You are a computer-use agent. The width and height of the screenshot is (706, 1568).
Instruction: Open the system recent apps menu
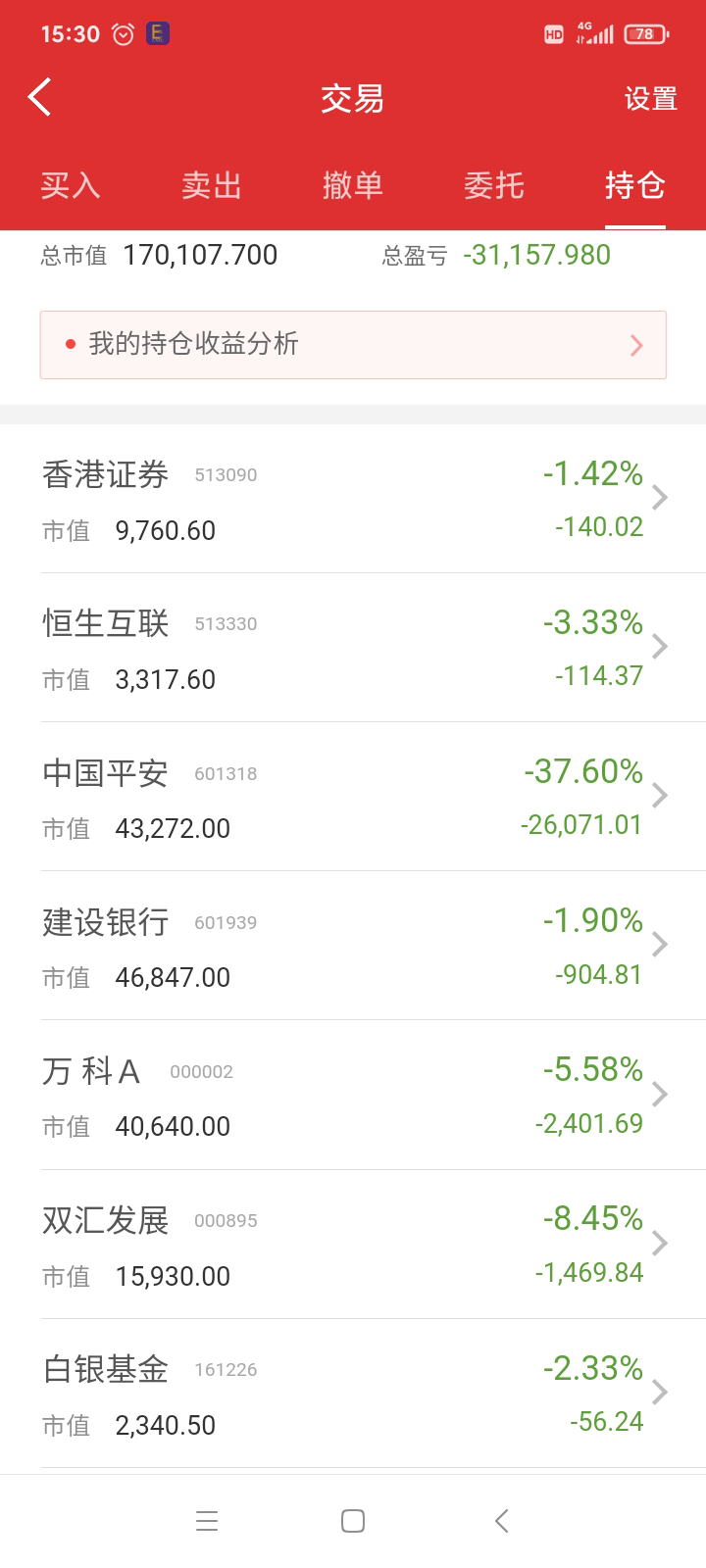(207, 1521)
